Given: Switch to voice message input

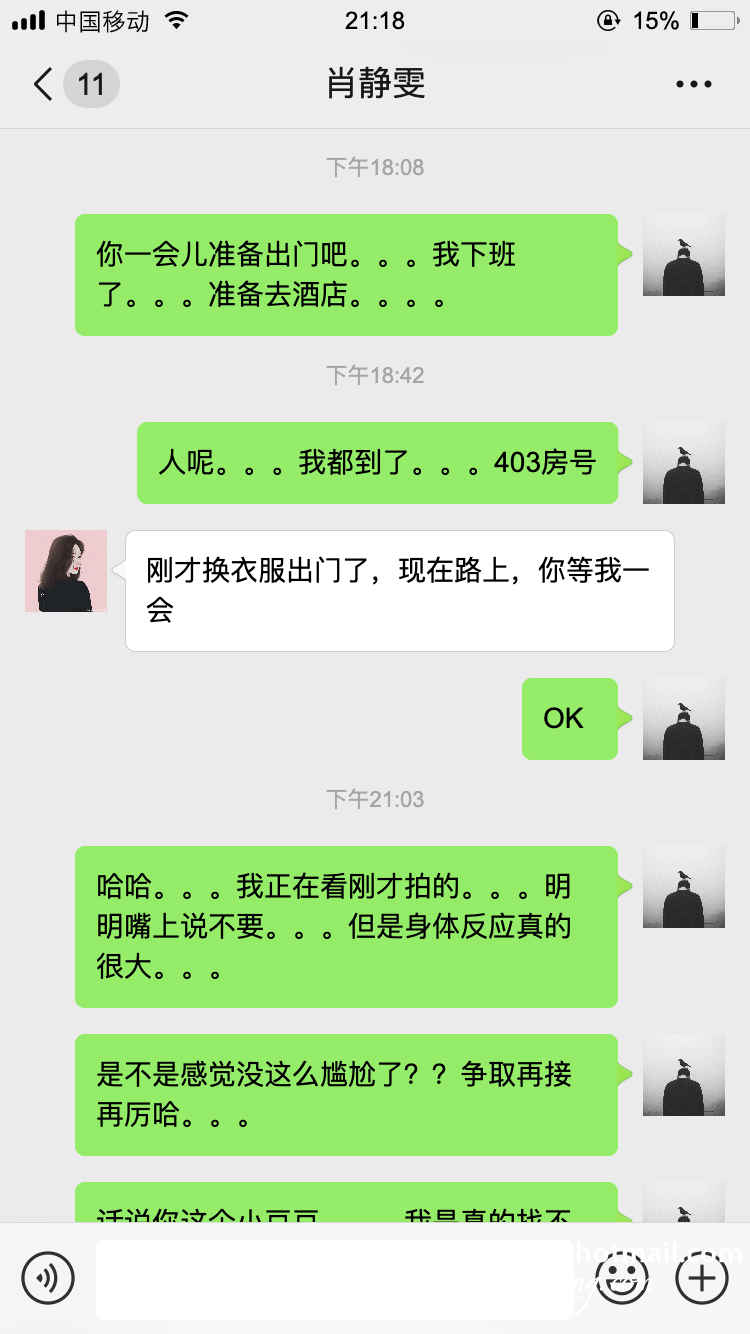Looking at the screenshot, I should pyautogui.click(x=48, y=1277).
